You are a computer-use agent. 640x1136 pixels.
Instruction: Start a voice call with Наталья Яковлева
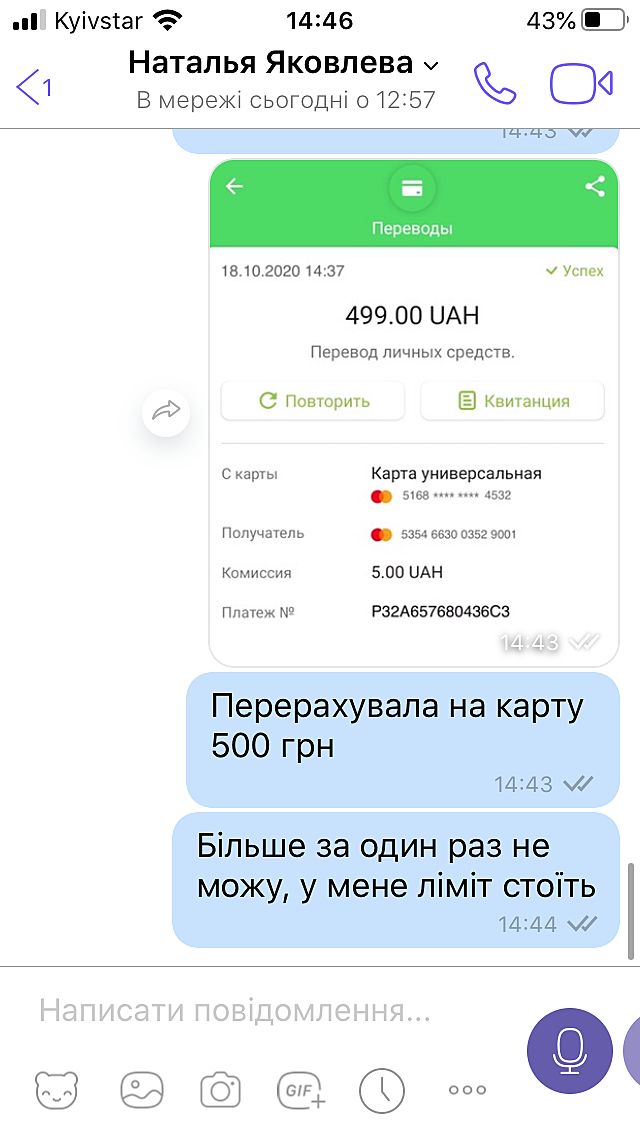click(x=495, y=84)
